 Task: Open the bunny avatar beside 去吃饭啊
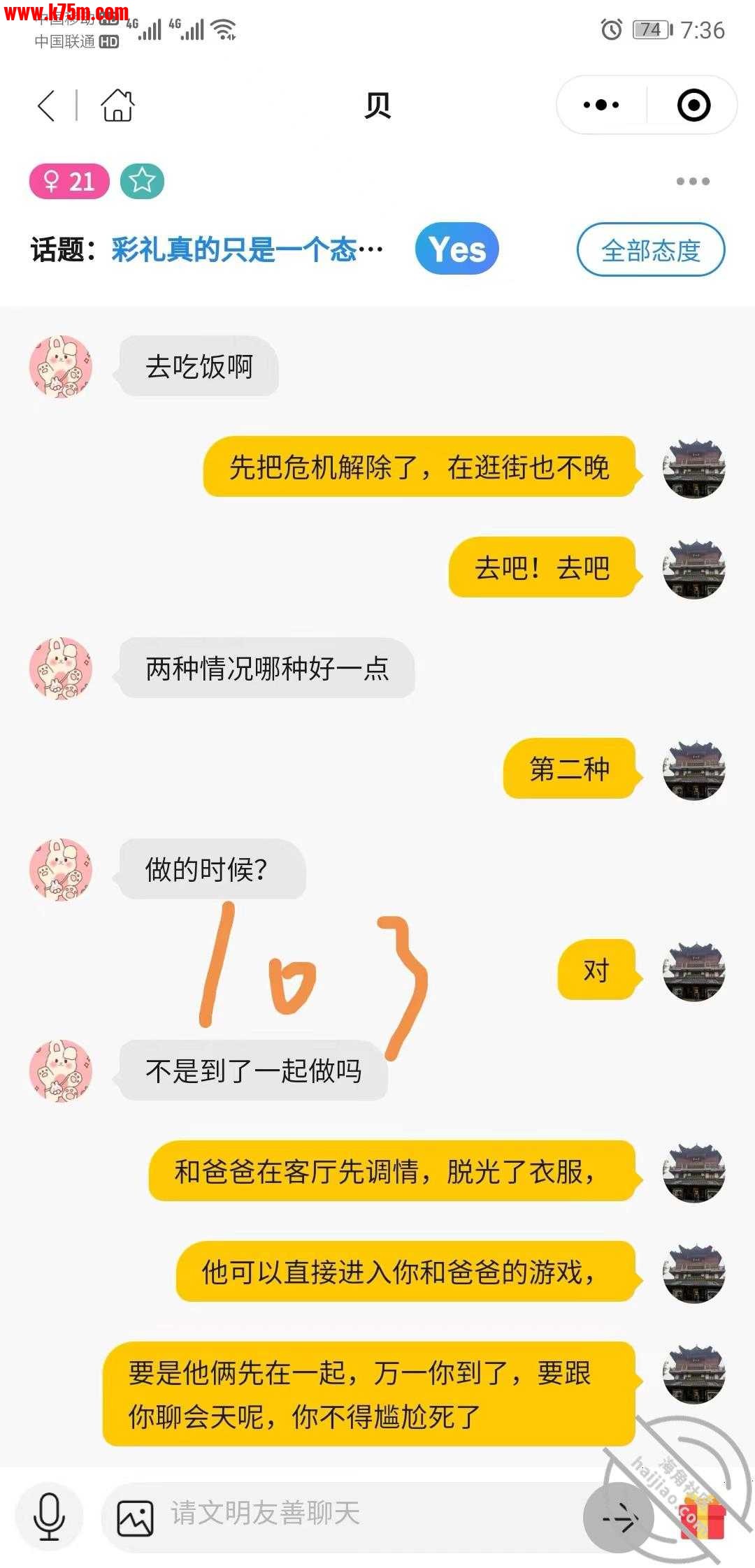pos(61,367)
